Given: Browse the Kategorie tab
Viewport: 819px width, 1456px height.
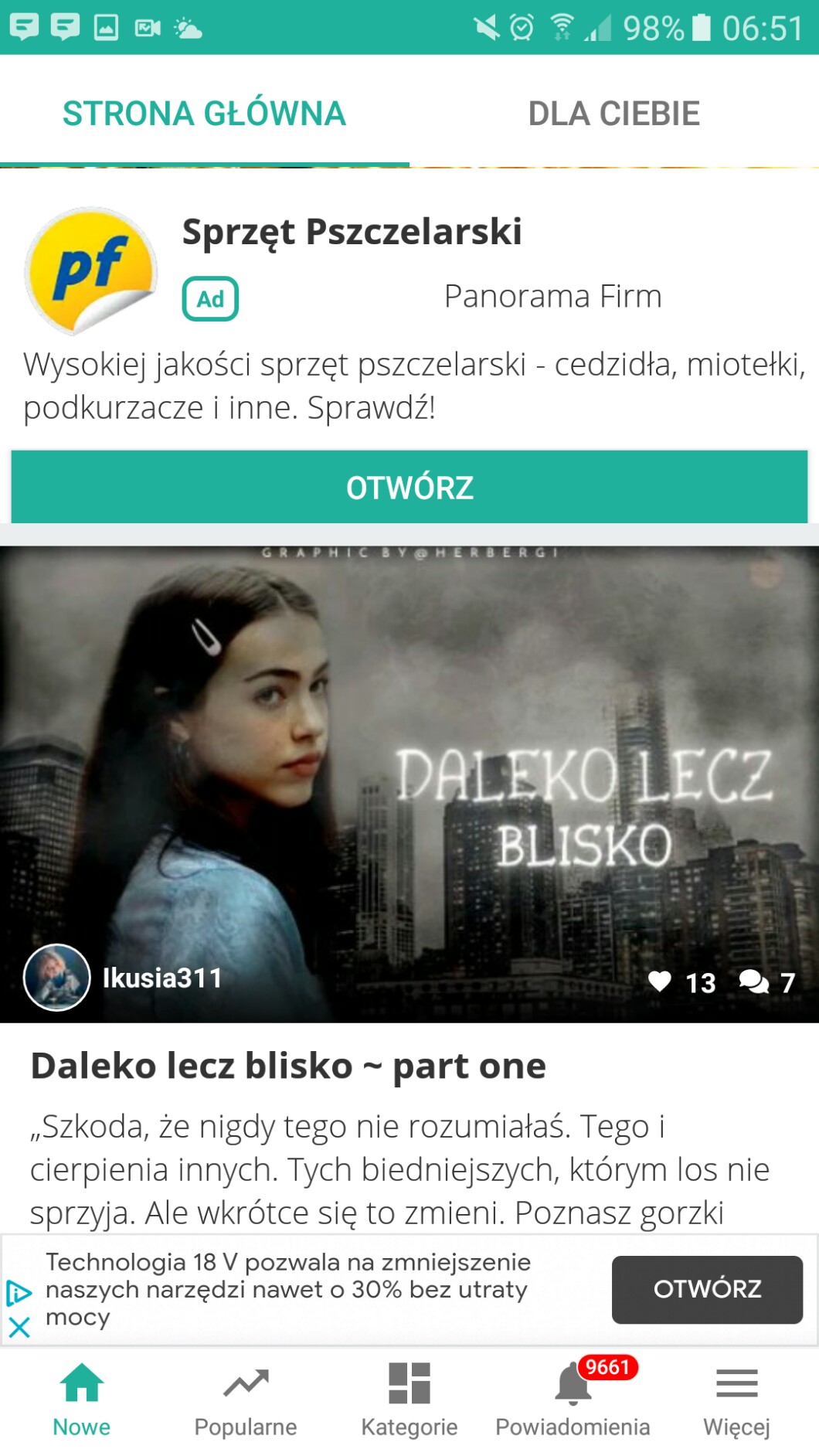Looking at the screenshot, I should point(409,1399).
